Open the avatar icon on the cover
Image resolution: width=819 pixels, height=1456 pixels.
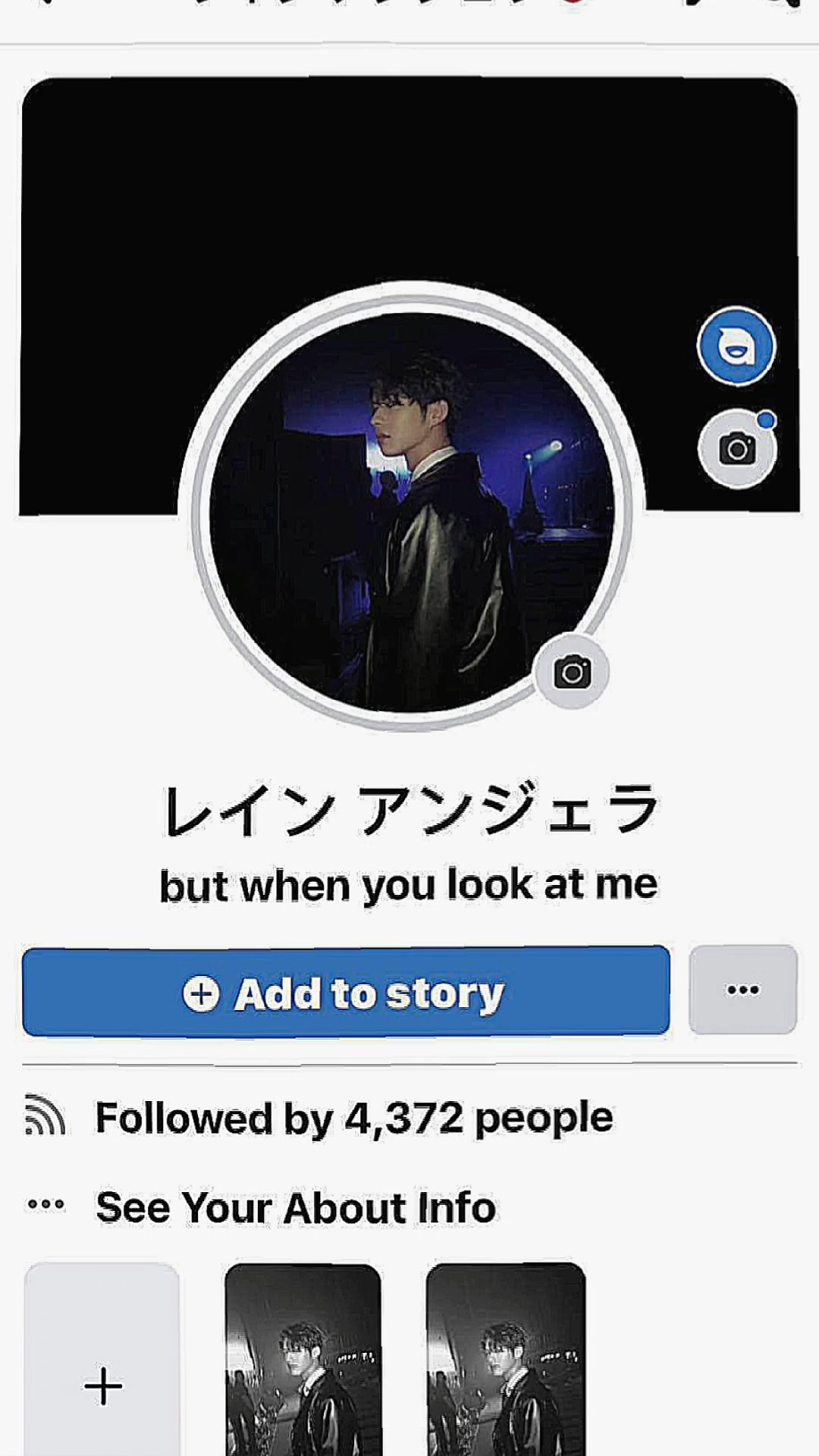point(736,347)
